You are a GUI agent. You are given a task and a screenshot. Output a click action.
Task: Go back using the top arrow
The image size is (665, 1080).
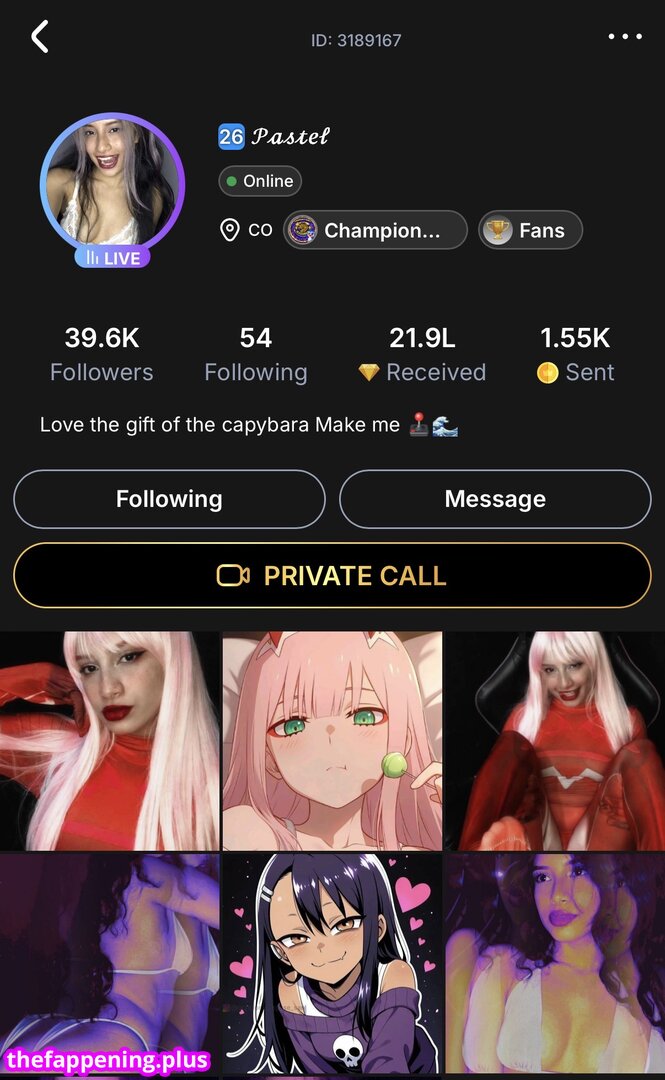click(40, 37)
